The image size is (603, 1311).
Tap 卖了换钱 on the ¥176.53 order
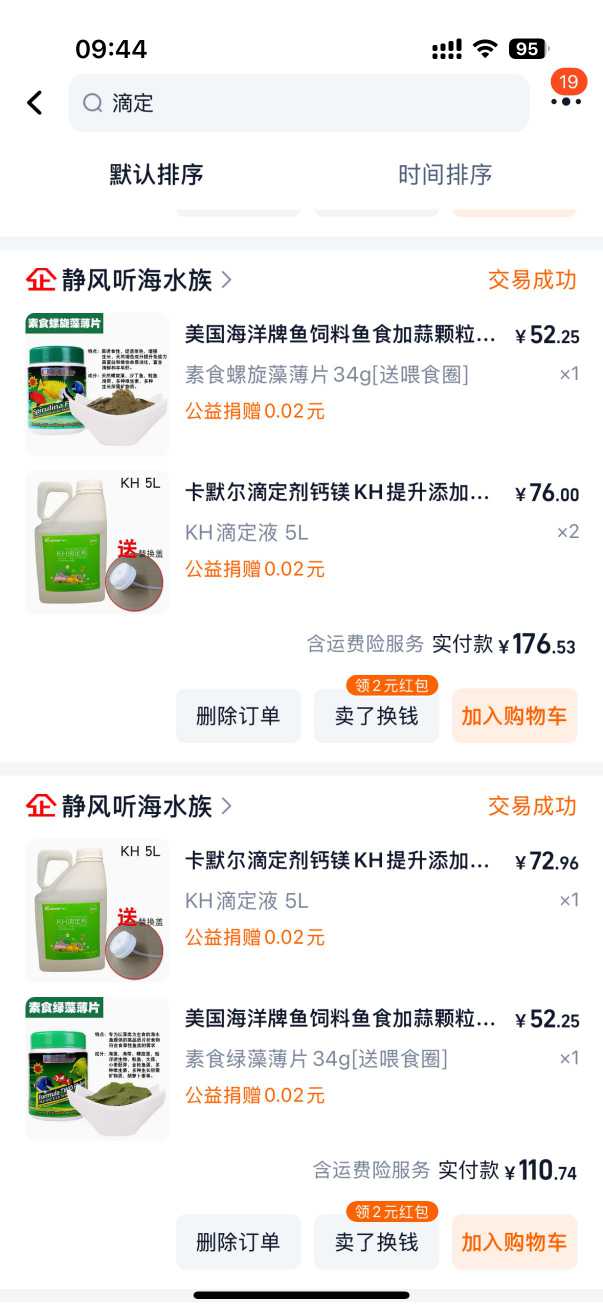376,716
